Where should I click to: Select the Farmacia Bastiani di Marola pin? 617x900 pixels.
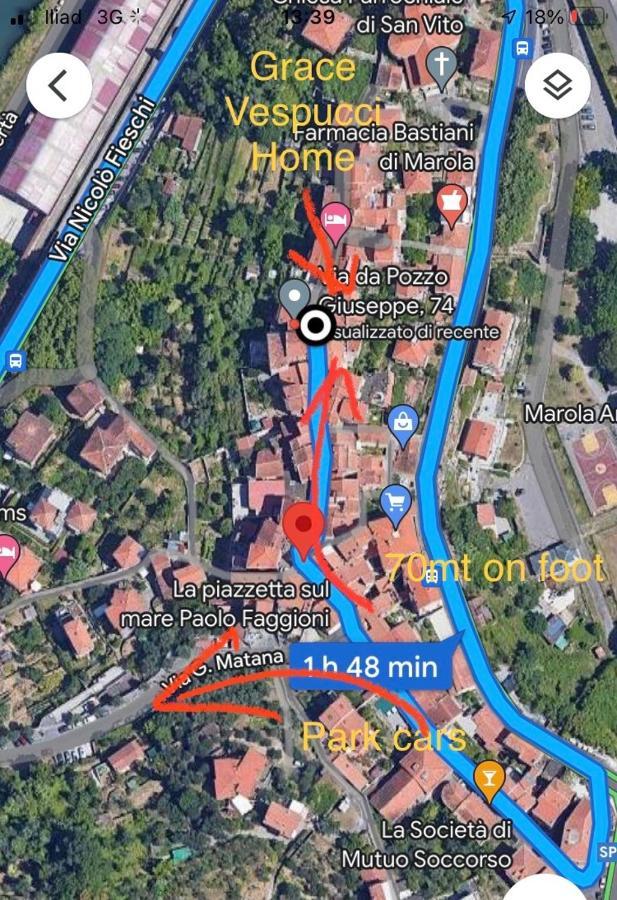point(452,203)
